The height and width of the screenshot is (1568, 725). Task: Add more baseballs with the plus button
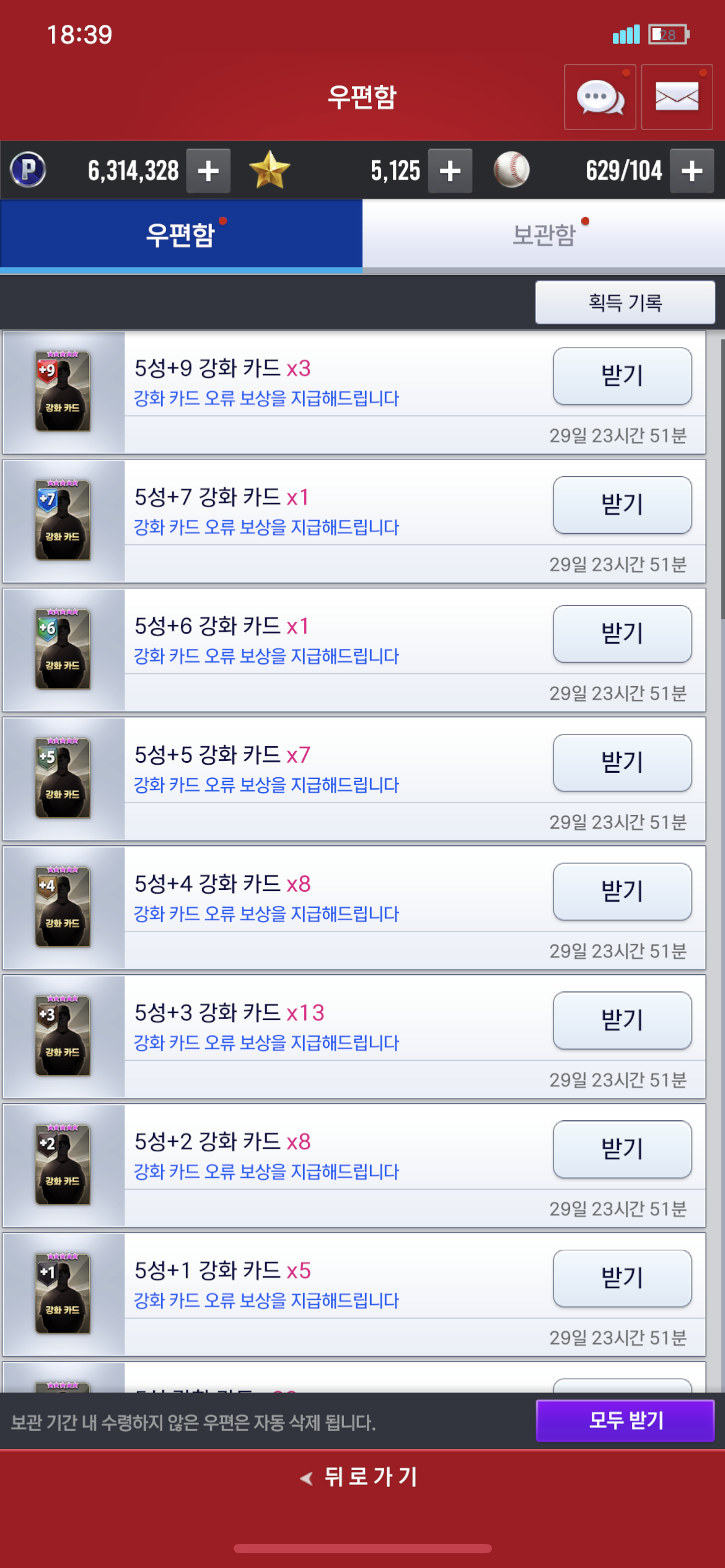tap(692, 171)
